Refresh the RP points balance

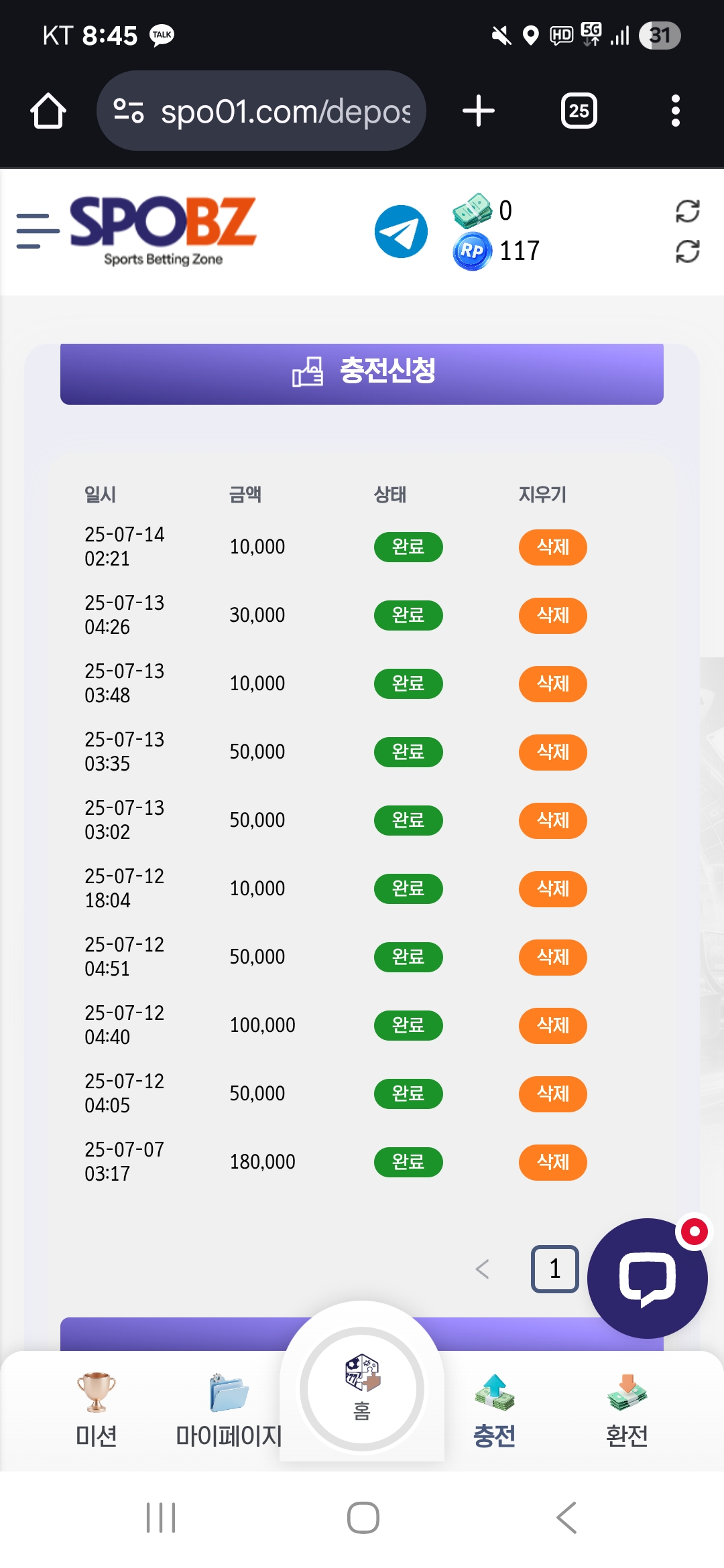tap(687, 252)
